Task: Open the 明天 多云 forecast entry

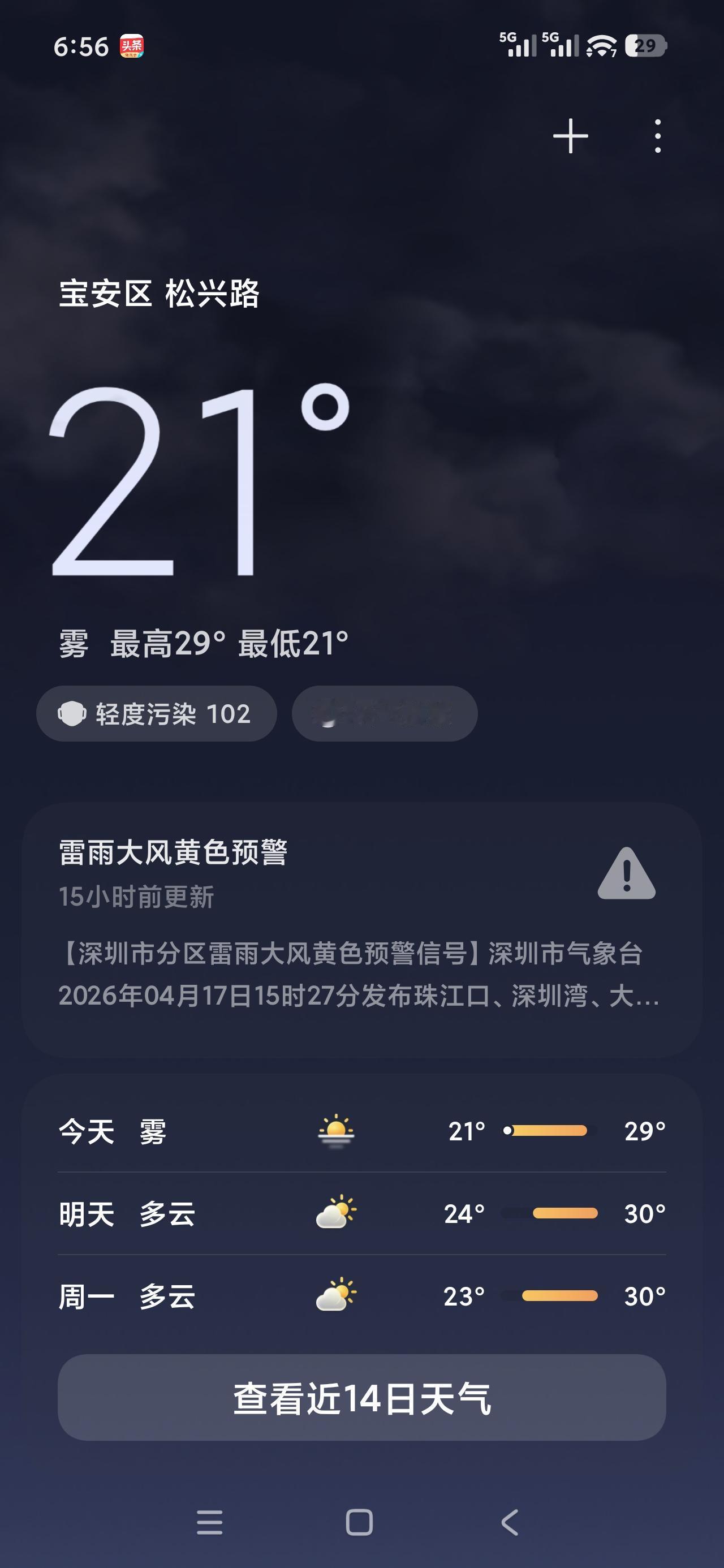Action: click(x=361, y=1214)
